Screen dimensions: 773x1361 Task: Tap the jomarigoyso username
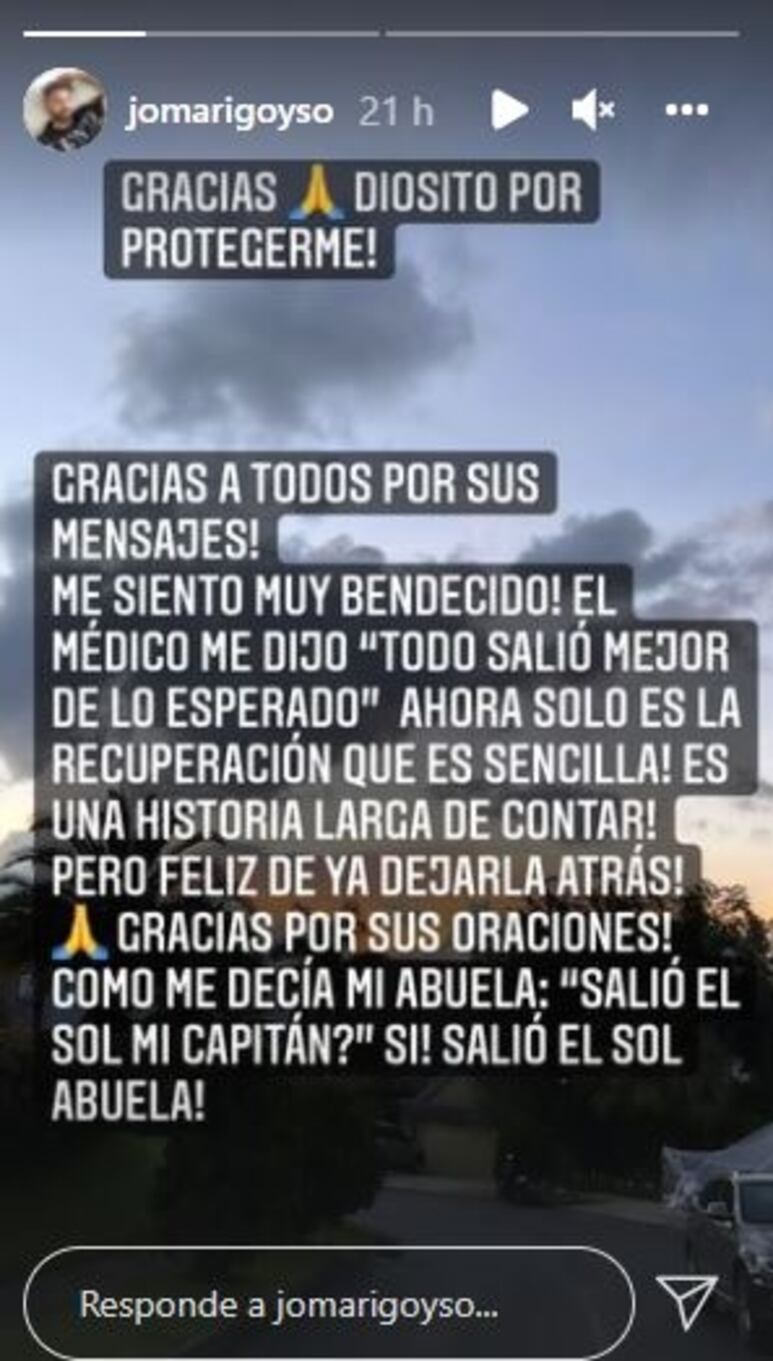[x=230, y=112]
